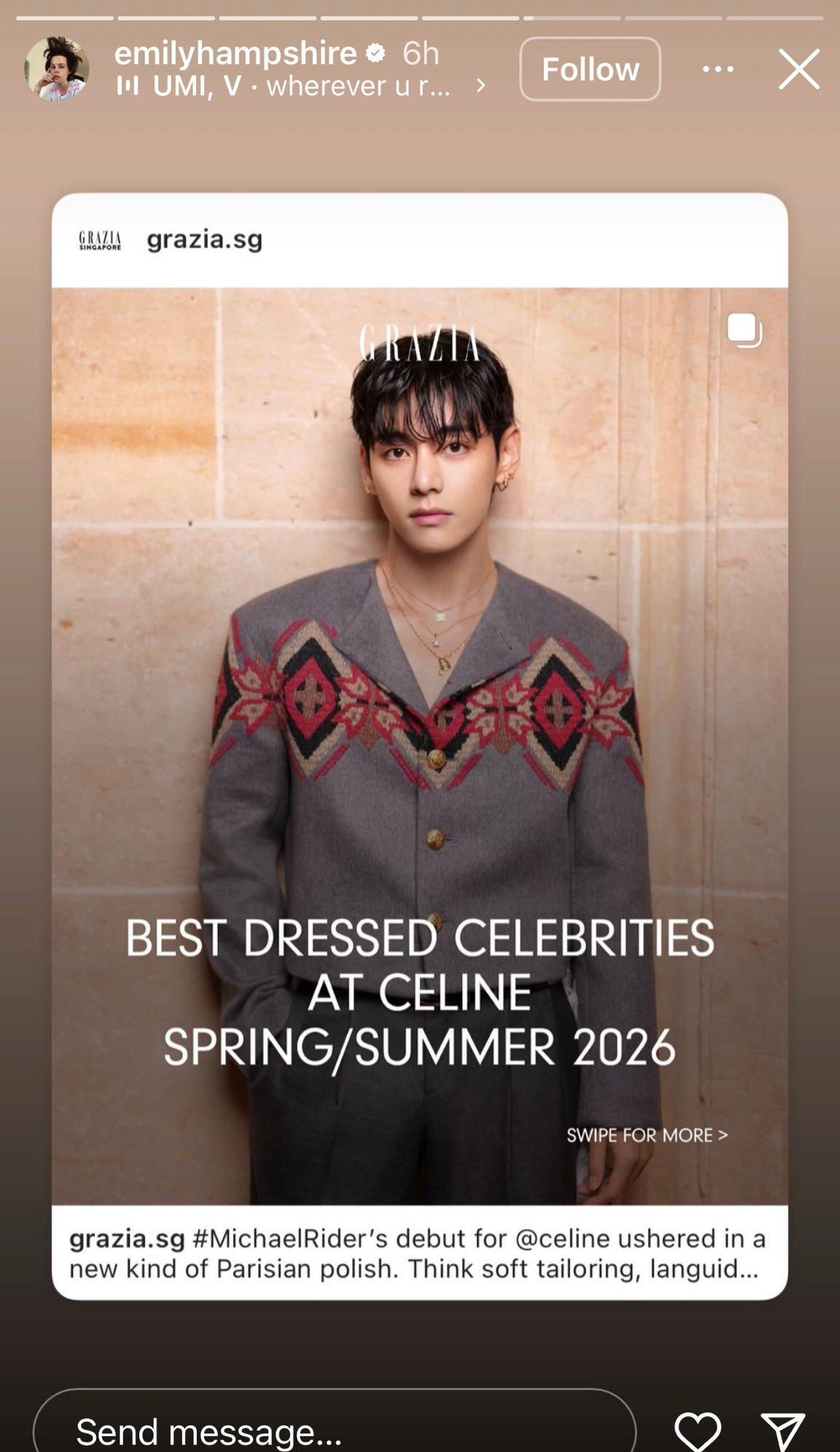Close the story viewer

point(798,69)
